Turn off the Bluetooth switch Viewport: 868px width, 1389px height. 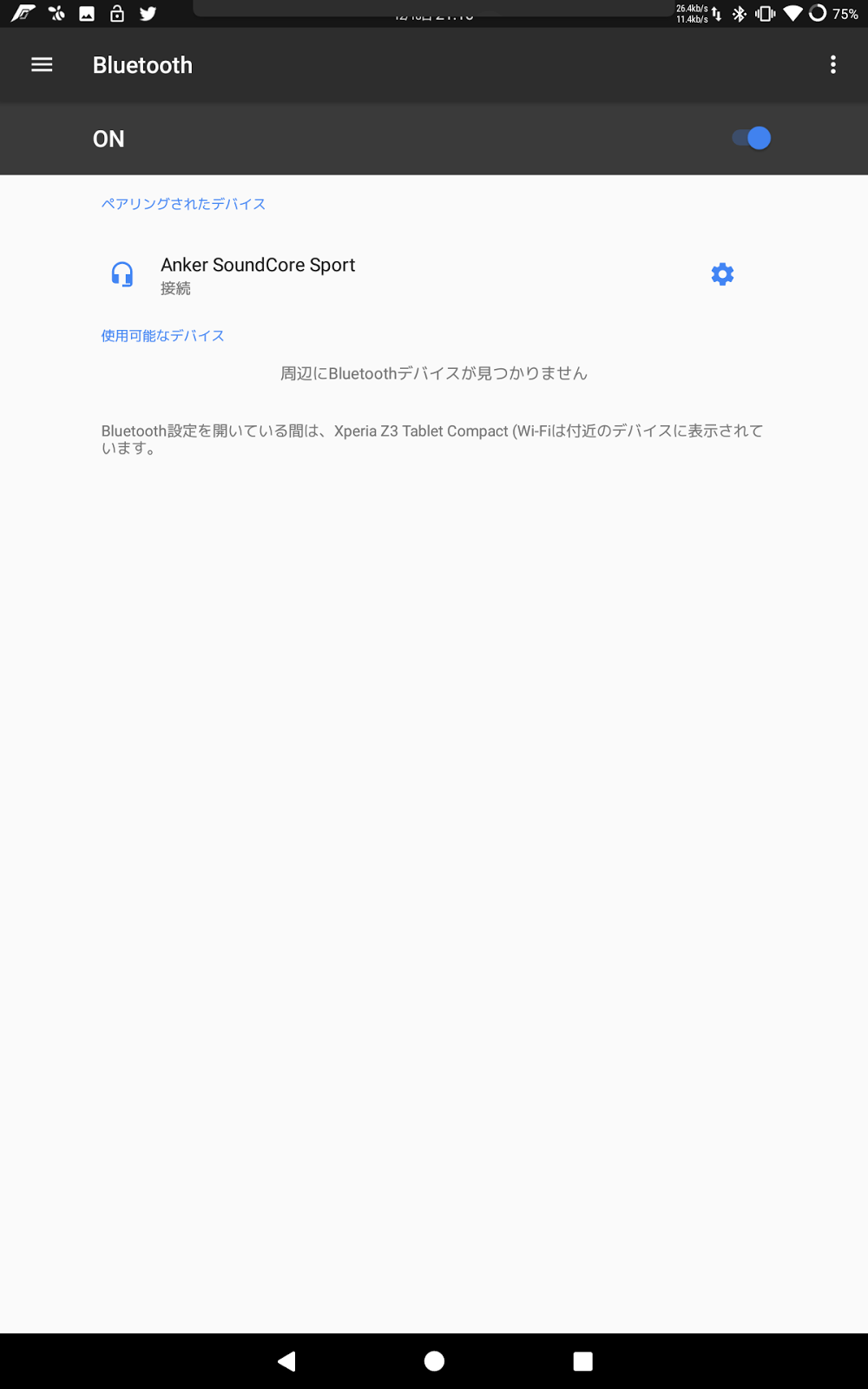(x=752, y=139)
